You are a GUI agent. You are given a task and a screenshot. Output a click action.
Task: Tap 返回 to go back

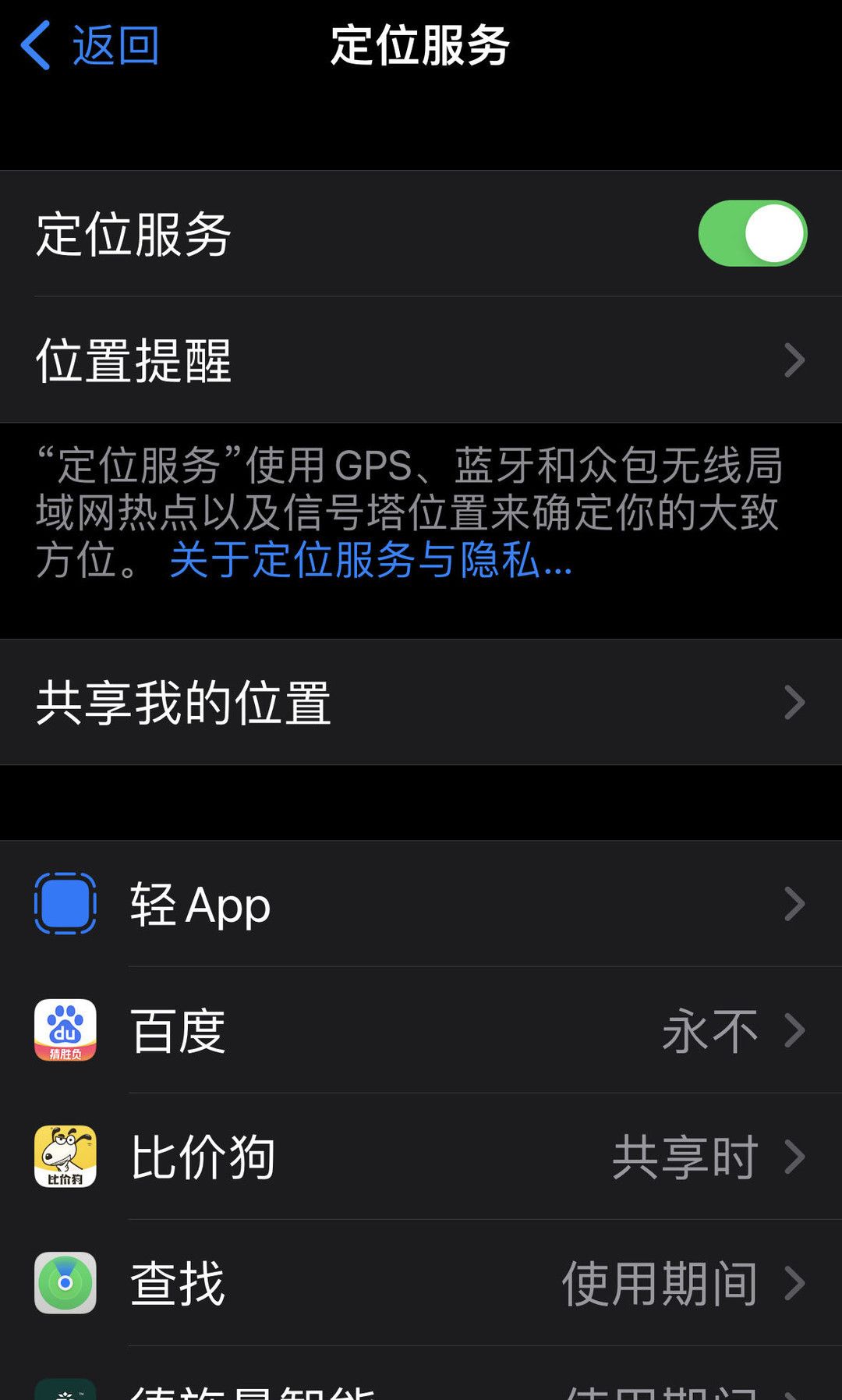[x=90, y=45]
